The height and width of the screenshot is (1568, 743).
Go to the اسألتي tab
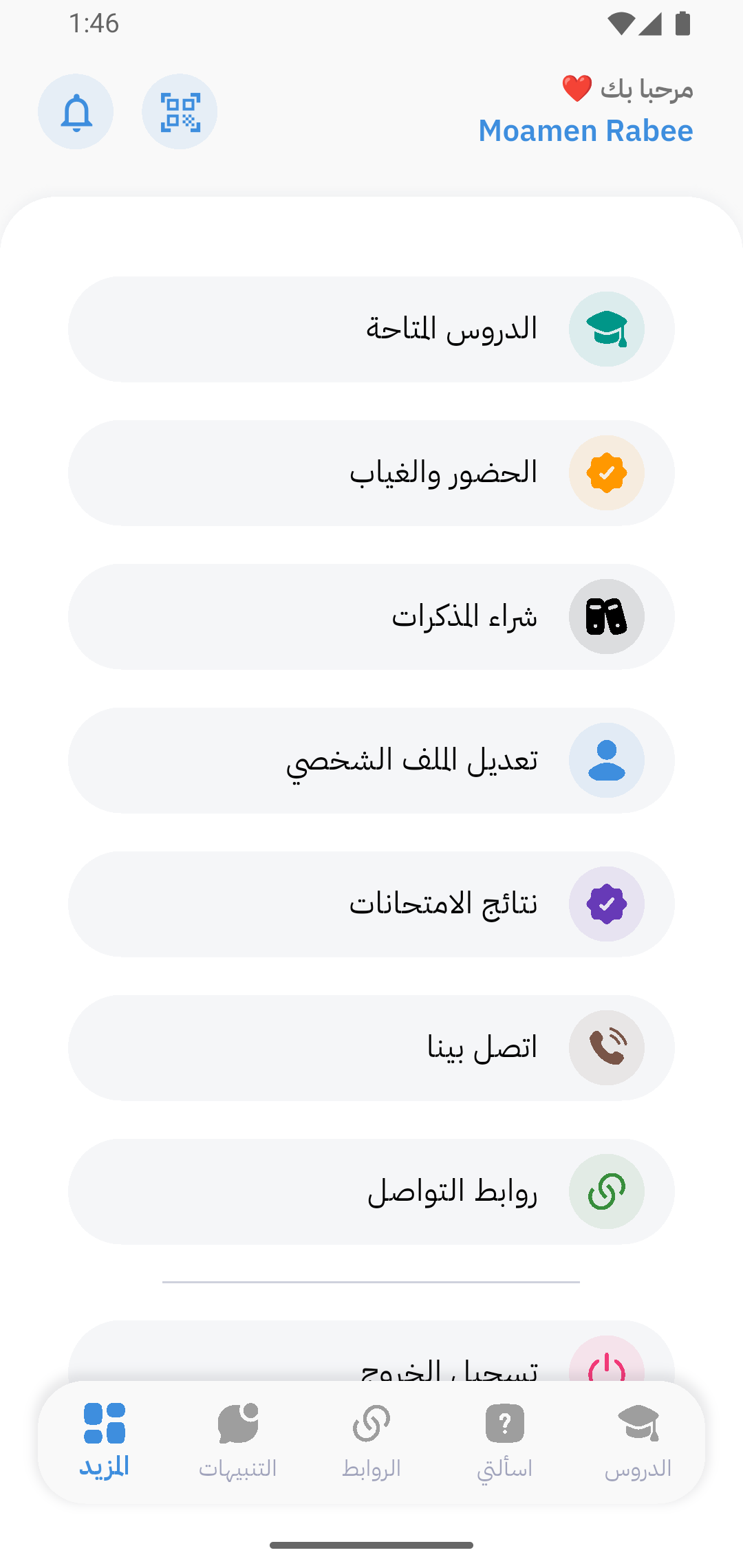click(505, 1441)
